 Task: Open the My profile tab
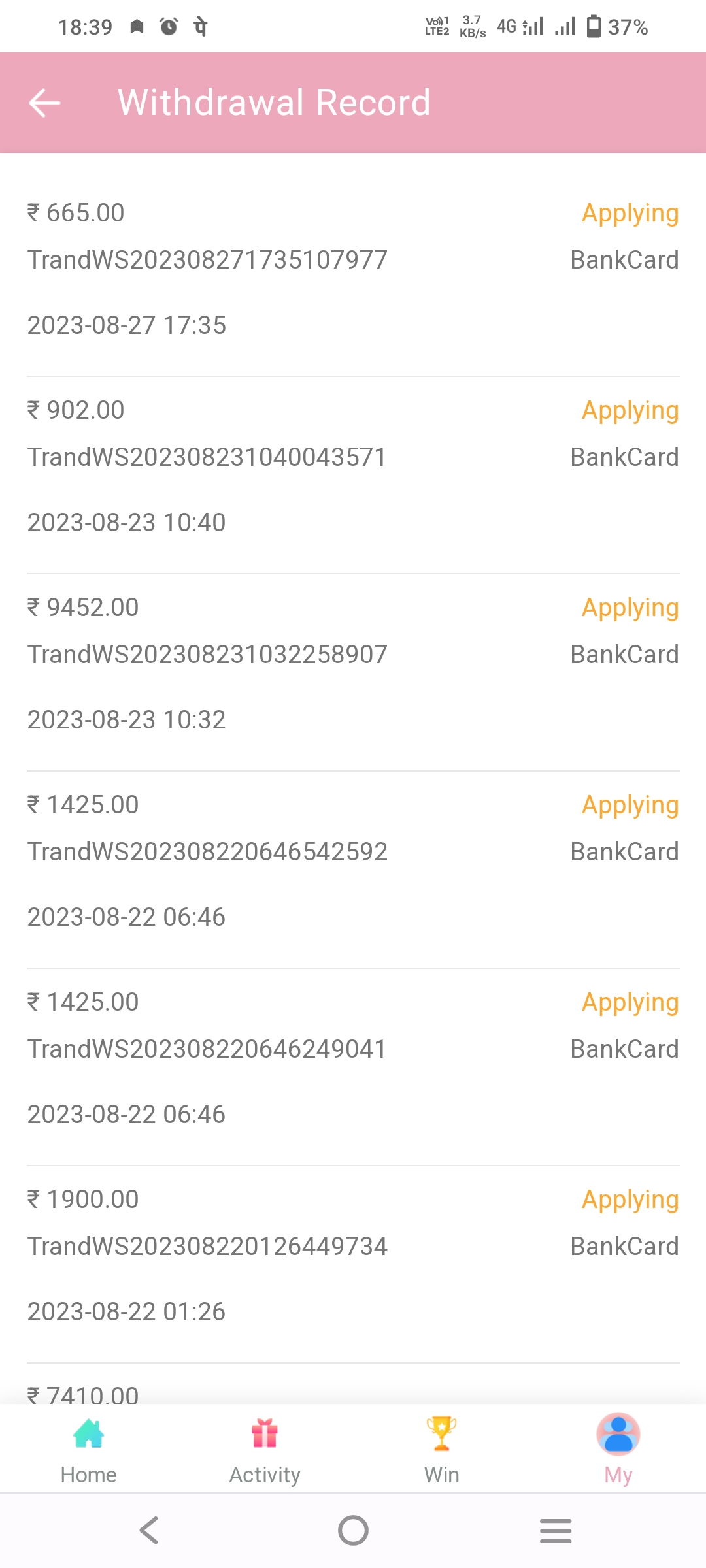coord(618,1446)
